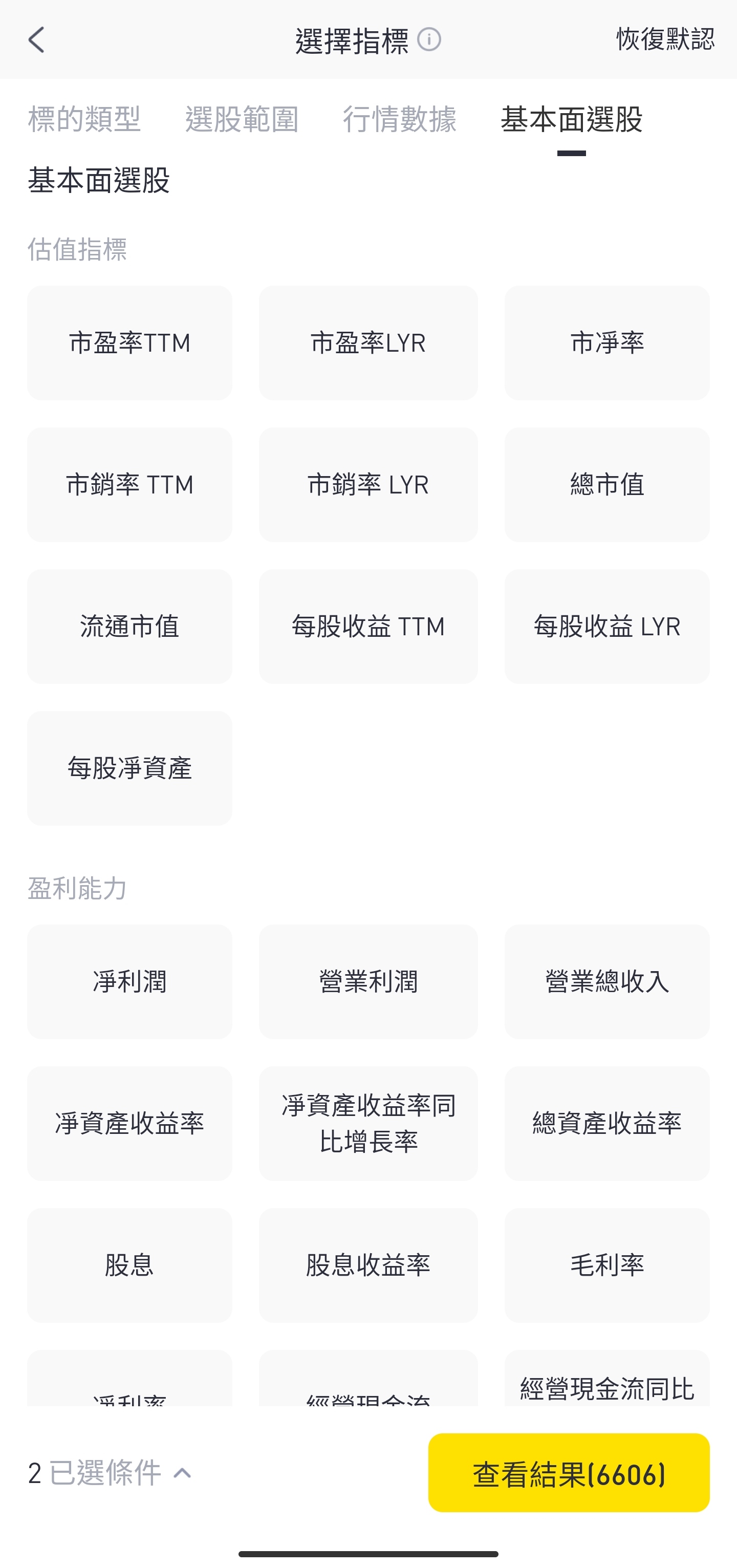Select the 淨利潤 indicator
Image resolution: width=737 pixels, height=1568 pixels.
(129, 981)
